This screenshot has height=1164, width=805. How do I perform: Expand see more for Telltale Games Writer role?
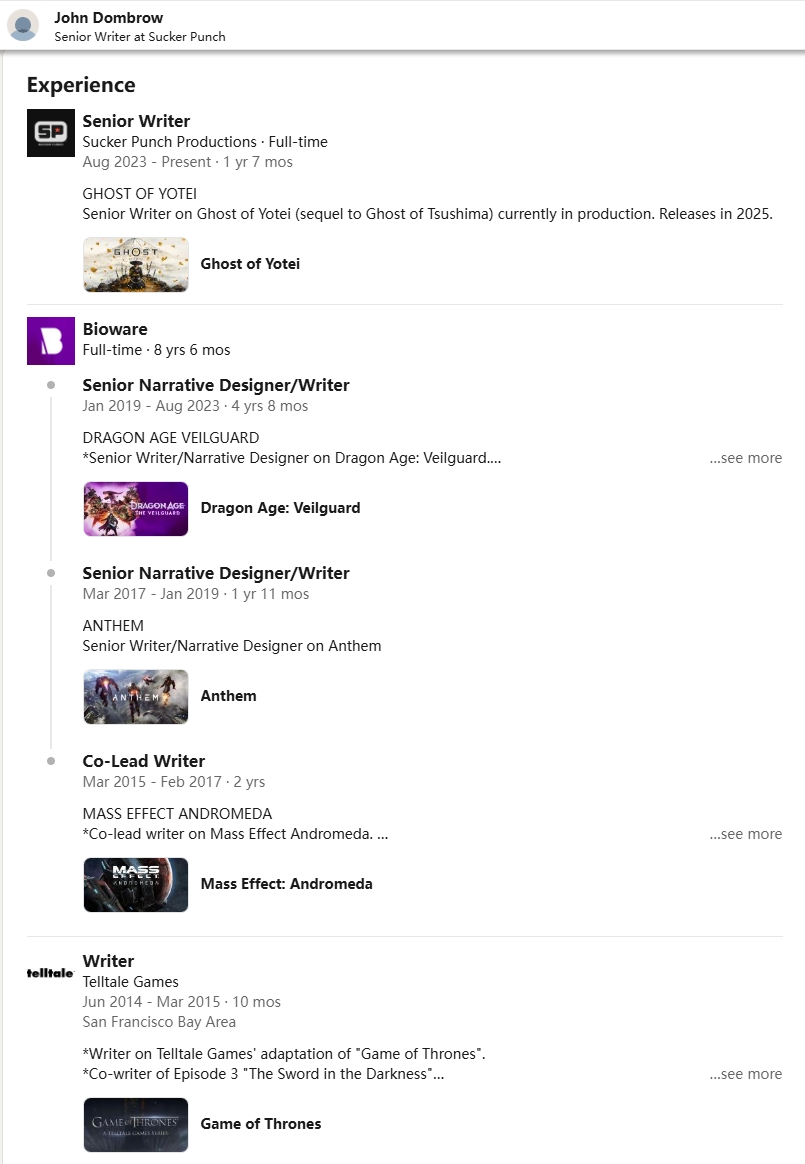[746, 1074]
